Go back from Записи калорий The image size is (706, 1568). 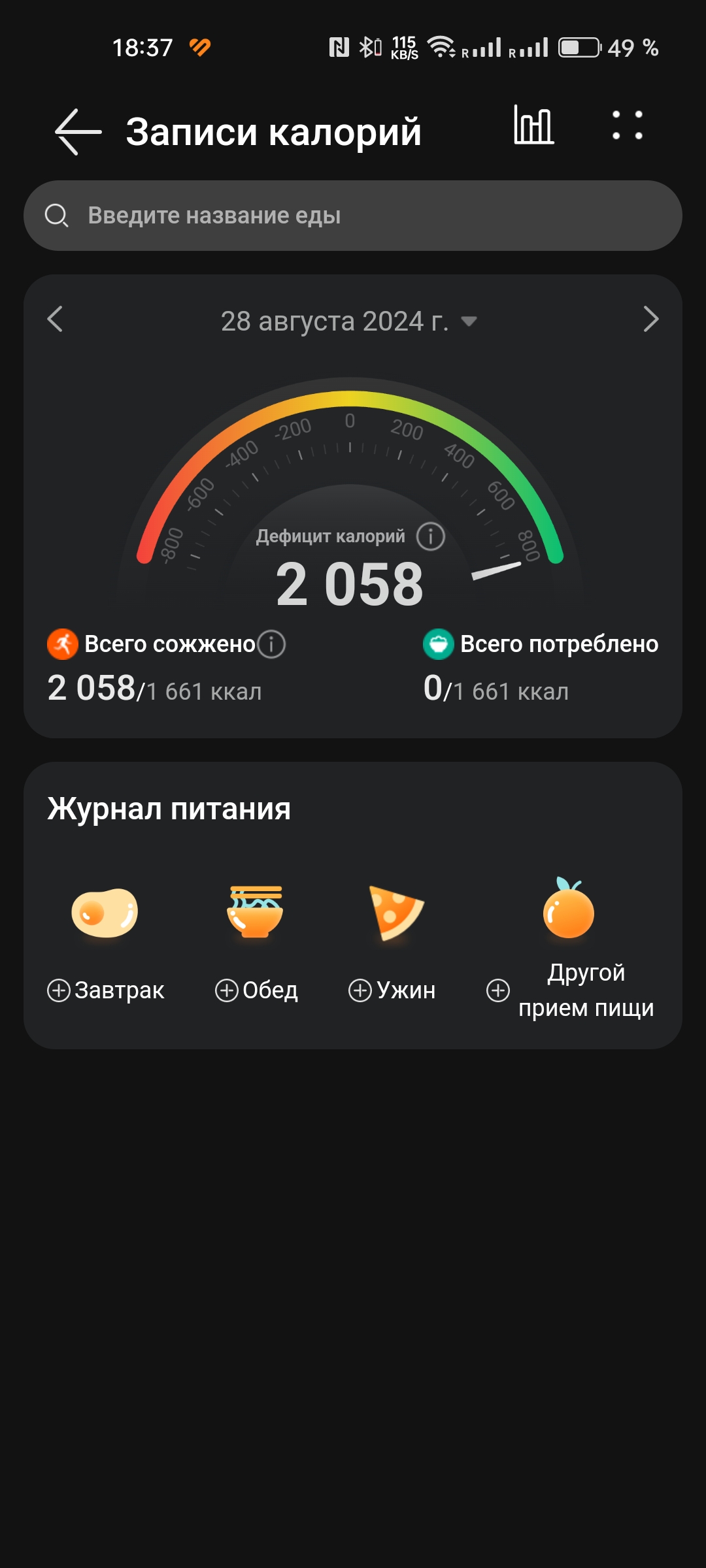click(x=78, y=131)
